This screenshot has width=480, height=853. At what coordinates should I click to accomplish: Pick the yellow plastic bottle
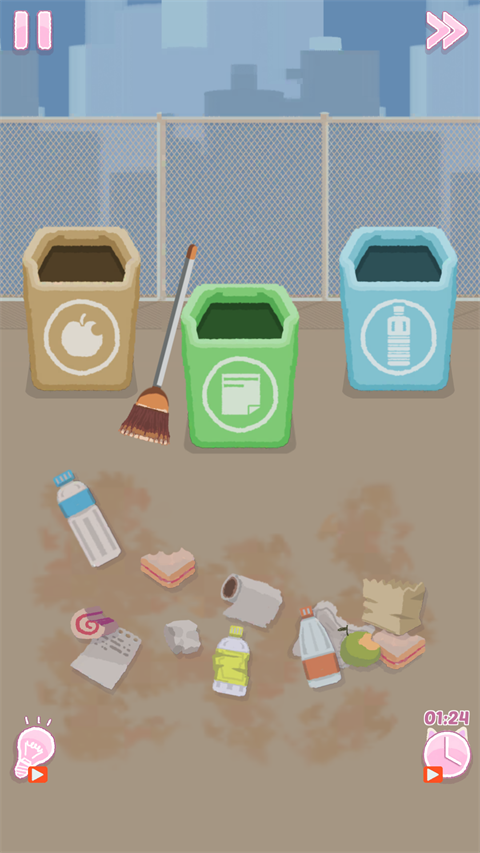(231, 660)
